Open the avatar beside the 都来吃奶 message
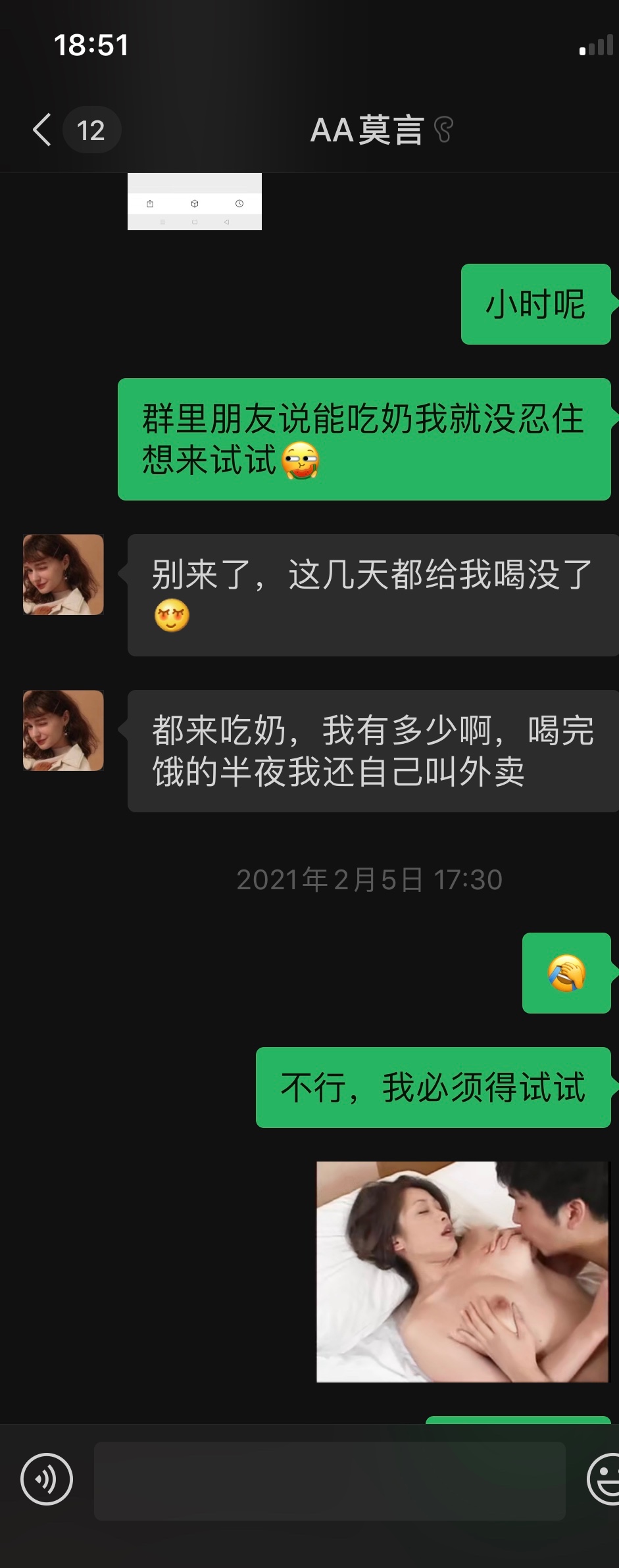 coord(62,731)
